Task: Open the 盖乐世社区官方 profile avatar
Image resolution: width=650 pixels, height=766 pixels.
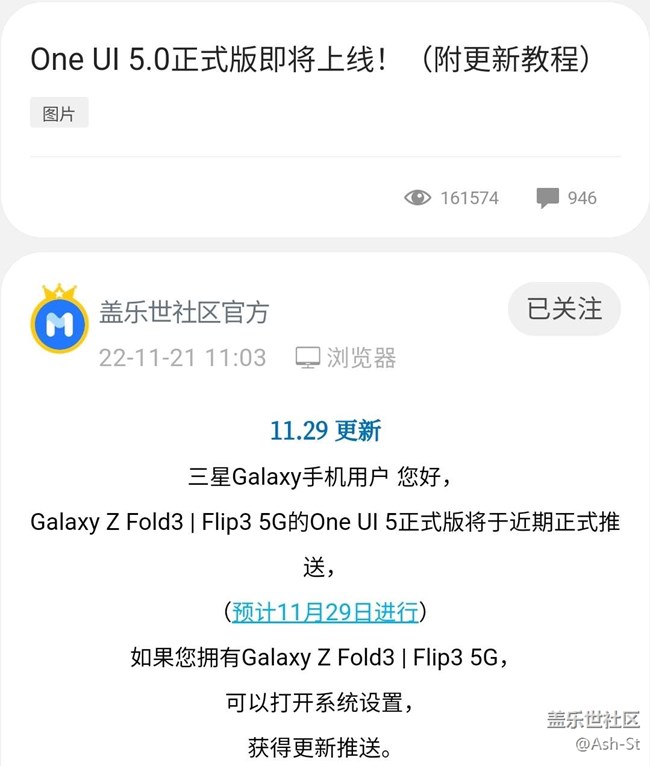Action: click(60, 320)
